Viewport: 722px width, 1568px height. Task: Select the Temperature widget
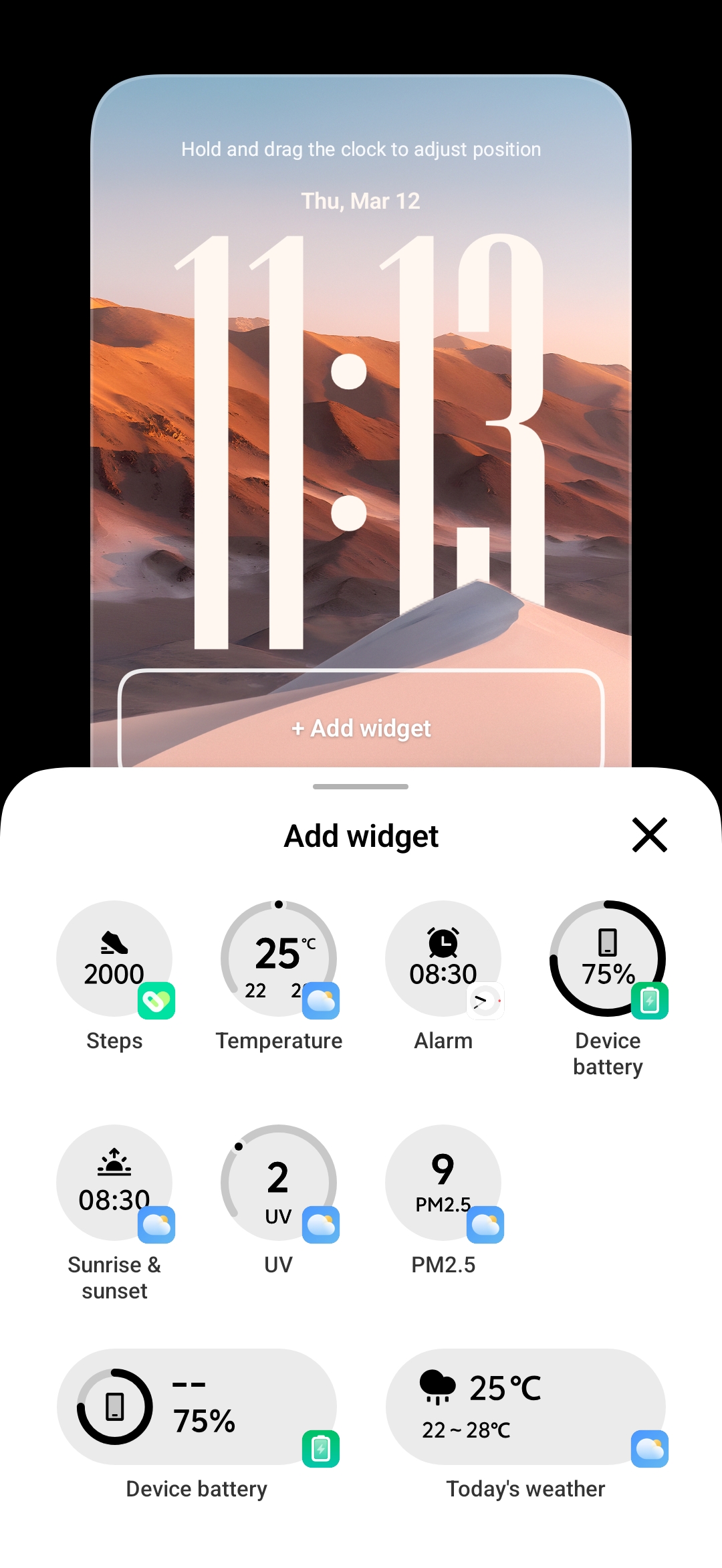(x=279, y=959)
